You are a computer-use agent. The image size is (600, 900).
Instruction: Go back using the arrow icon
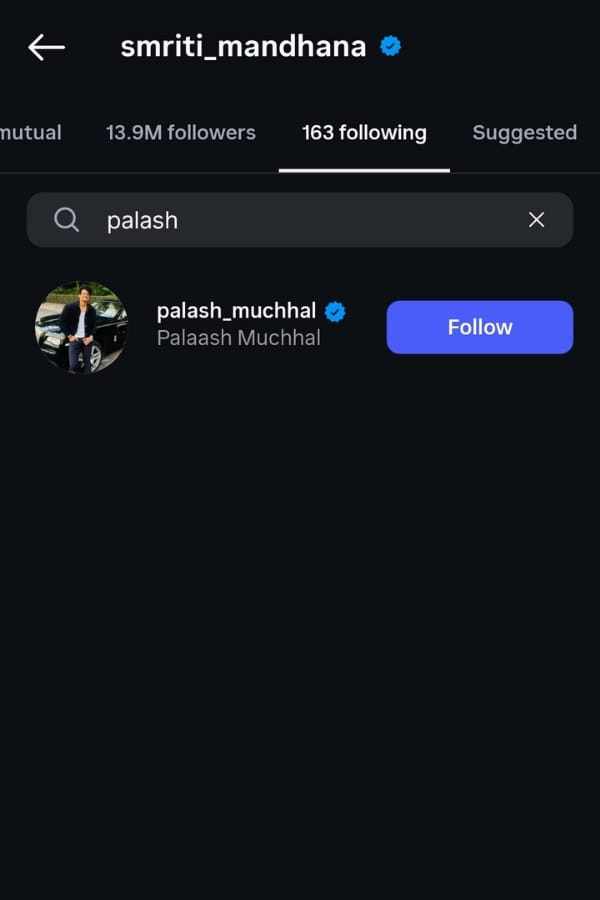click(x=46, y=47)
